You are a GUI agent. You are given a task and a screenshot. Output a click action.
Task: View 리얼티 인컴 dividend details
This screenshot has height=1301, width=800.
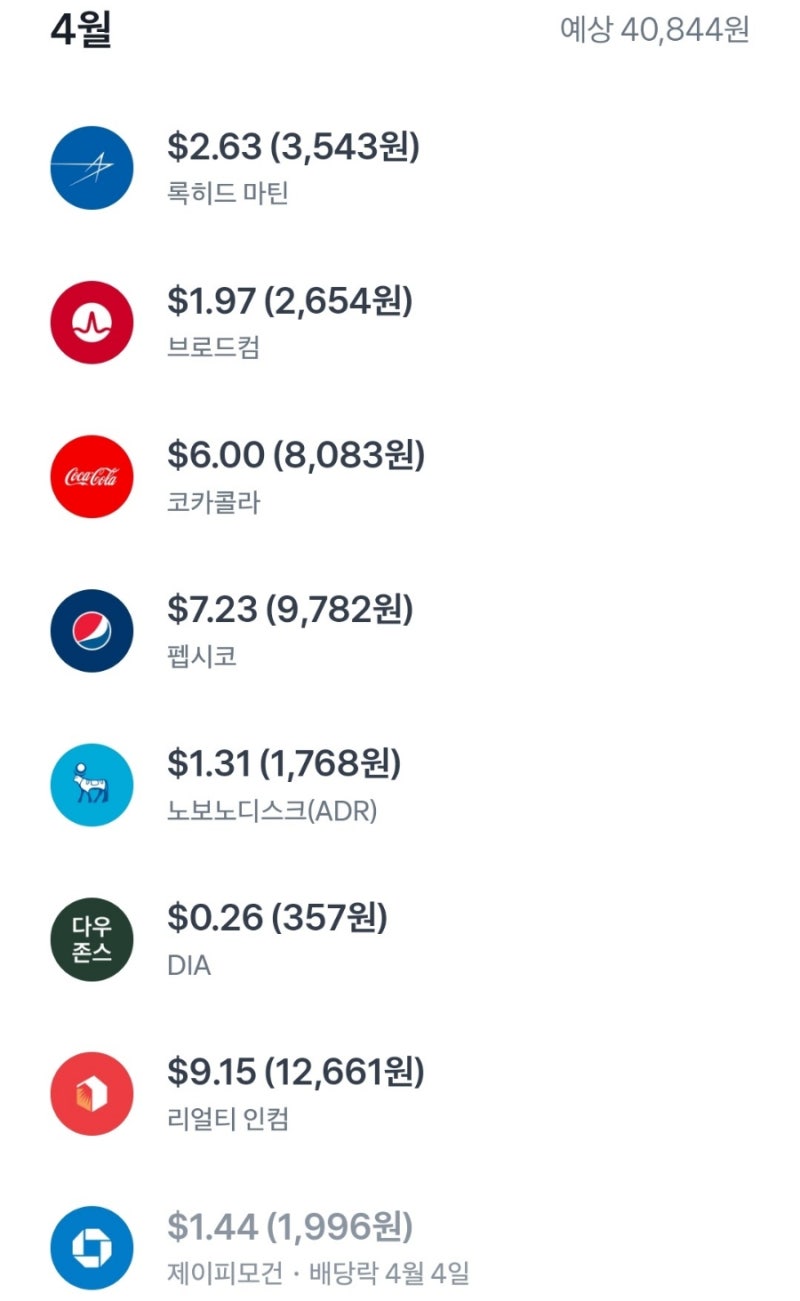point(295,1093)
